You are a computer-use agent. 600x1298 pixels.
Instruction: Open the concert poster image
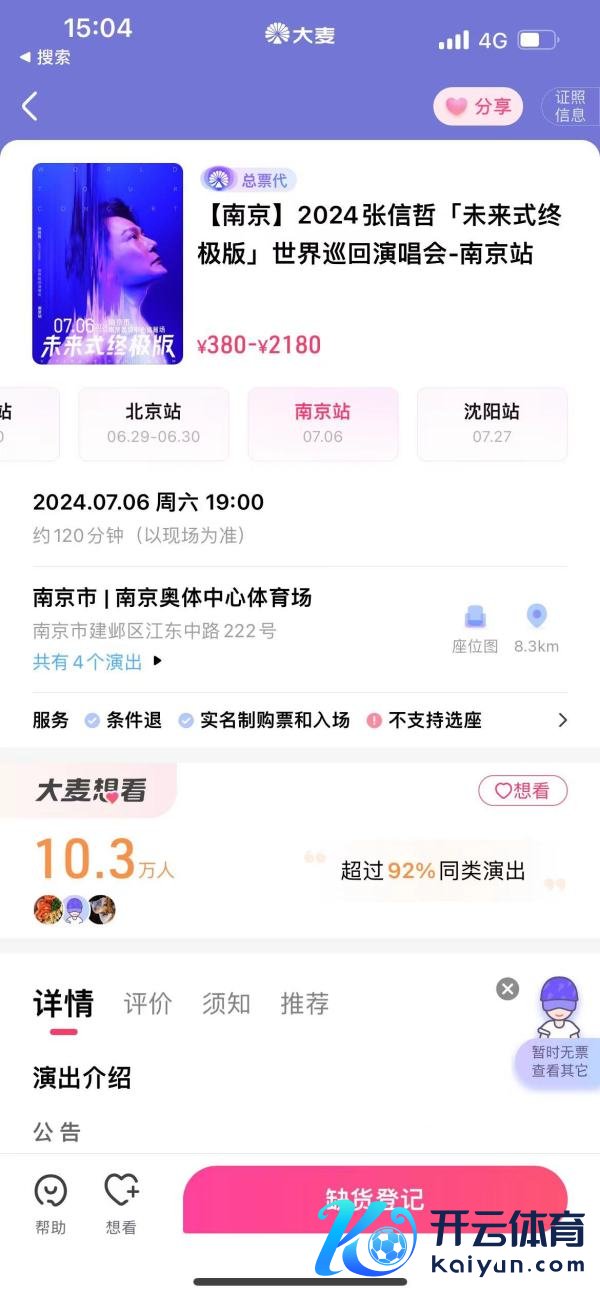[108, 263]
